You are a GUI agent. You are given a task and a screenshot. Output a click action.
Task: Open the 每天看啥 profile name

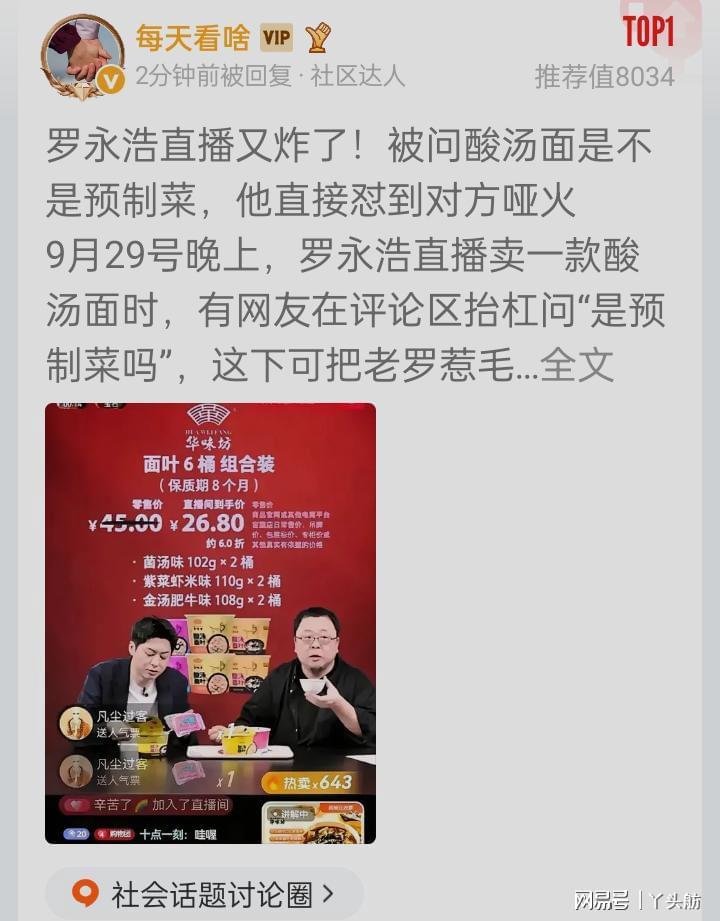pos(192,37)
